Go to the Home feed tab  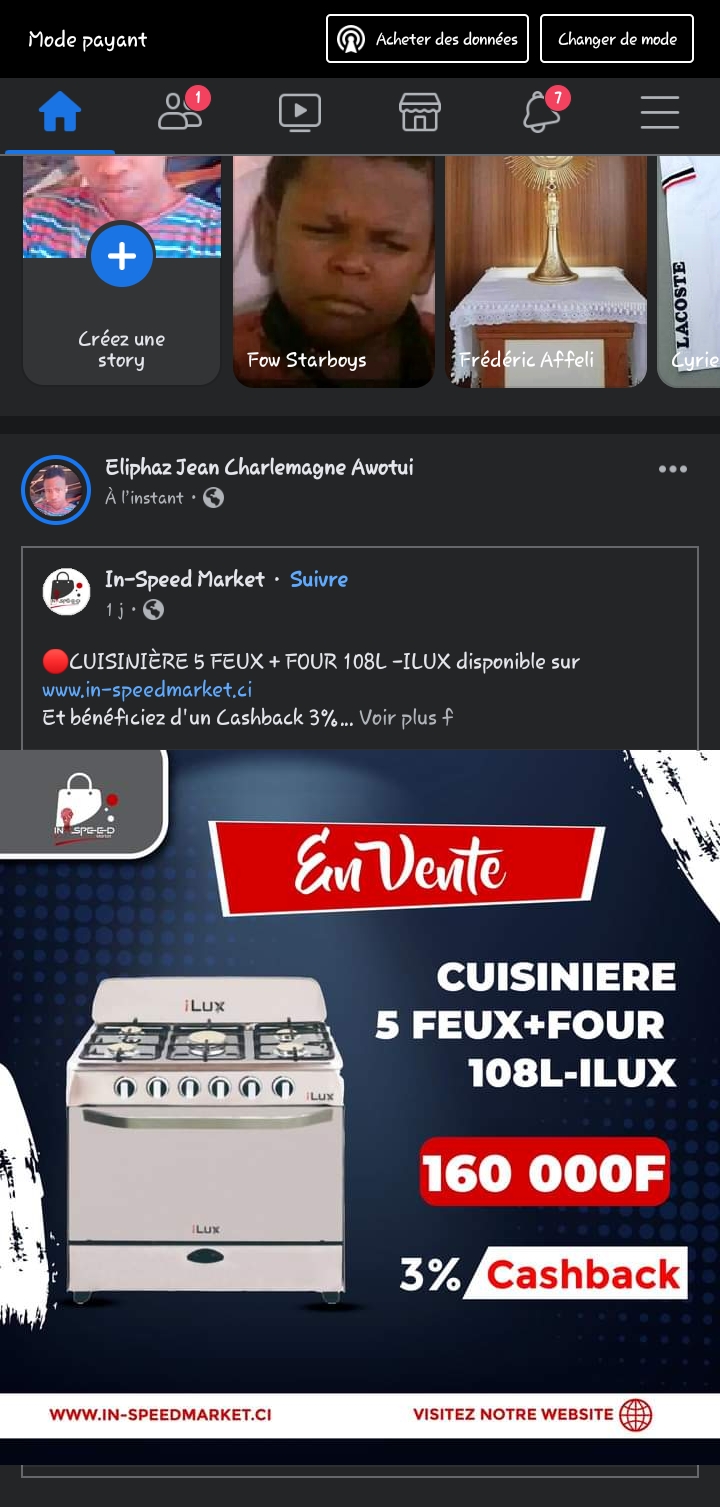[60, 113]
